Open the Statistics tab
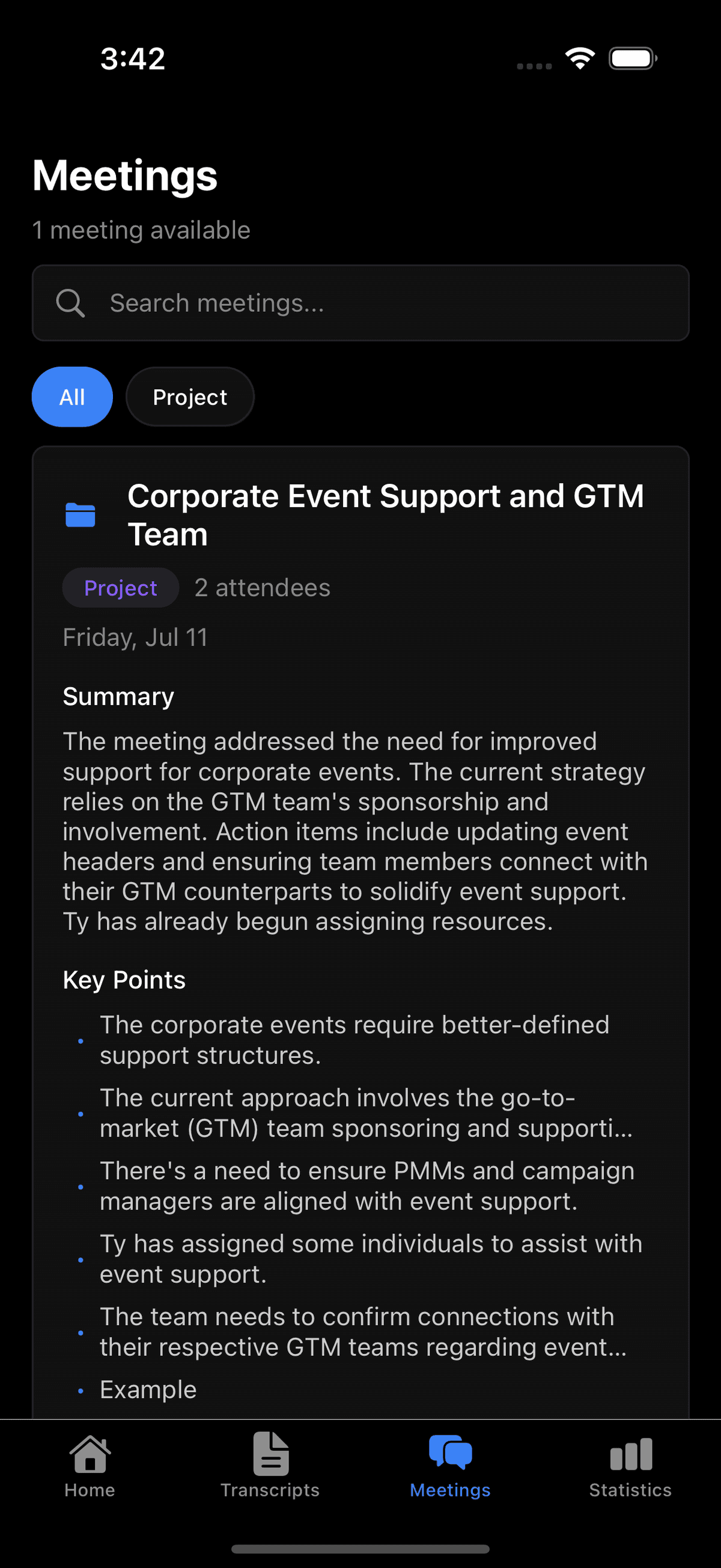Image resolution: width=721 pixels, height=1568 pixels. (x=630, y=1466)
